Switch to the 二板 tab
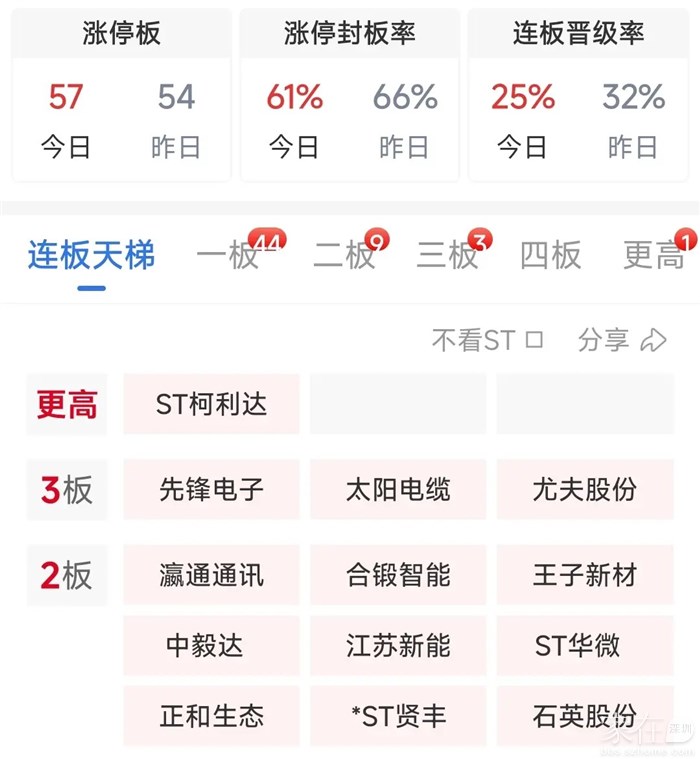The height and width of the screenshot is (759, 700). 344,256
